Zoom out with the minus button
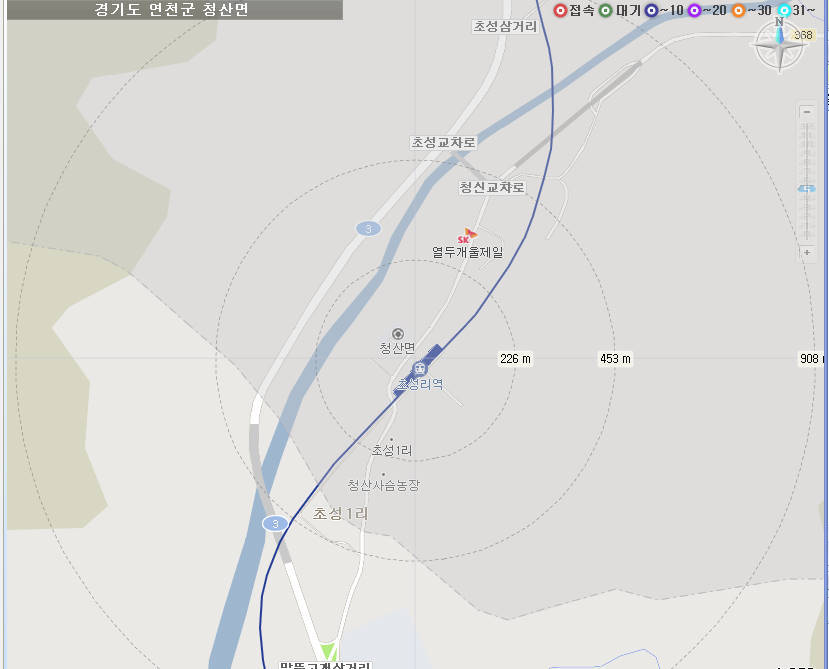Screen dimensions: 829x669 click(807, 113)
